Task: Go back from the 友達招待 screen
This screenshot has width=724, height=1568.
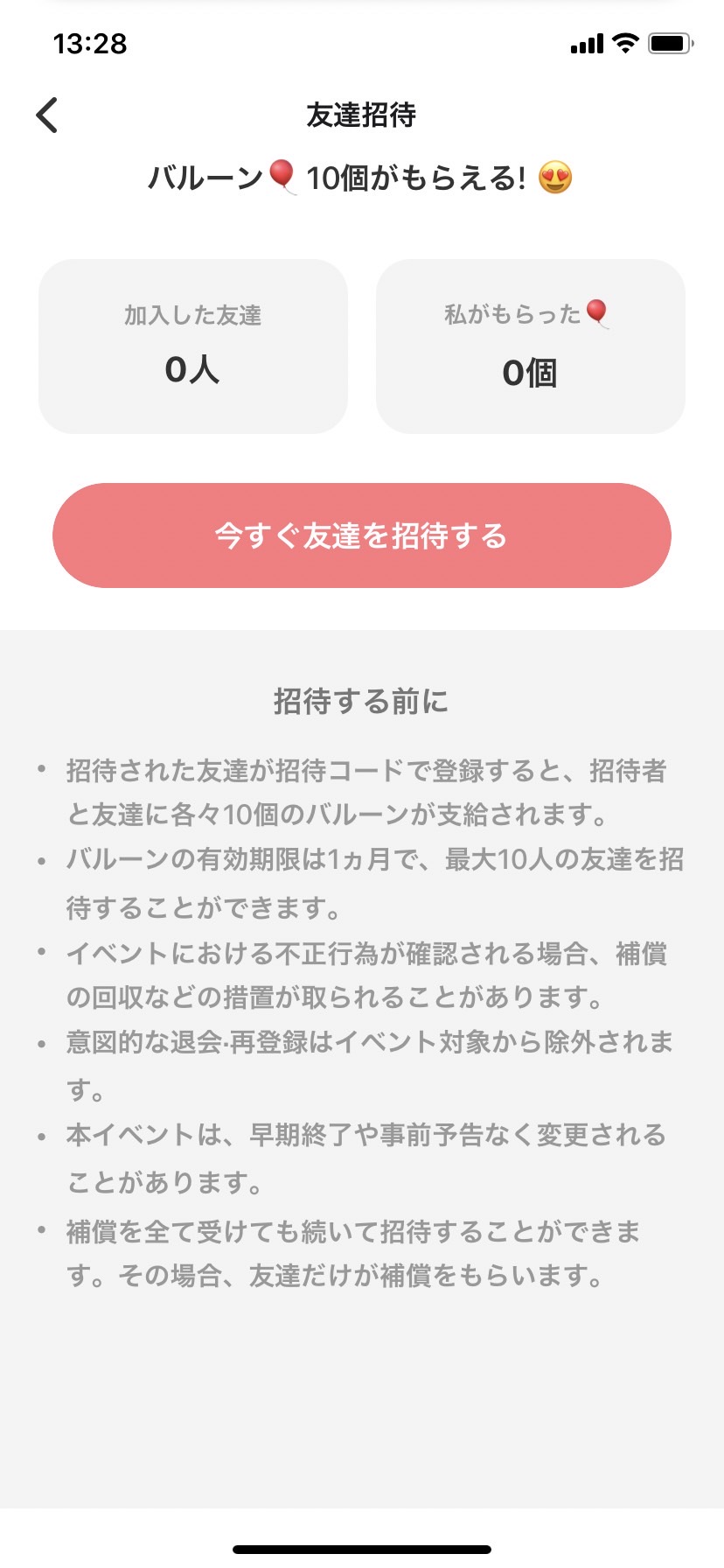Action: pos(47,115)
